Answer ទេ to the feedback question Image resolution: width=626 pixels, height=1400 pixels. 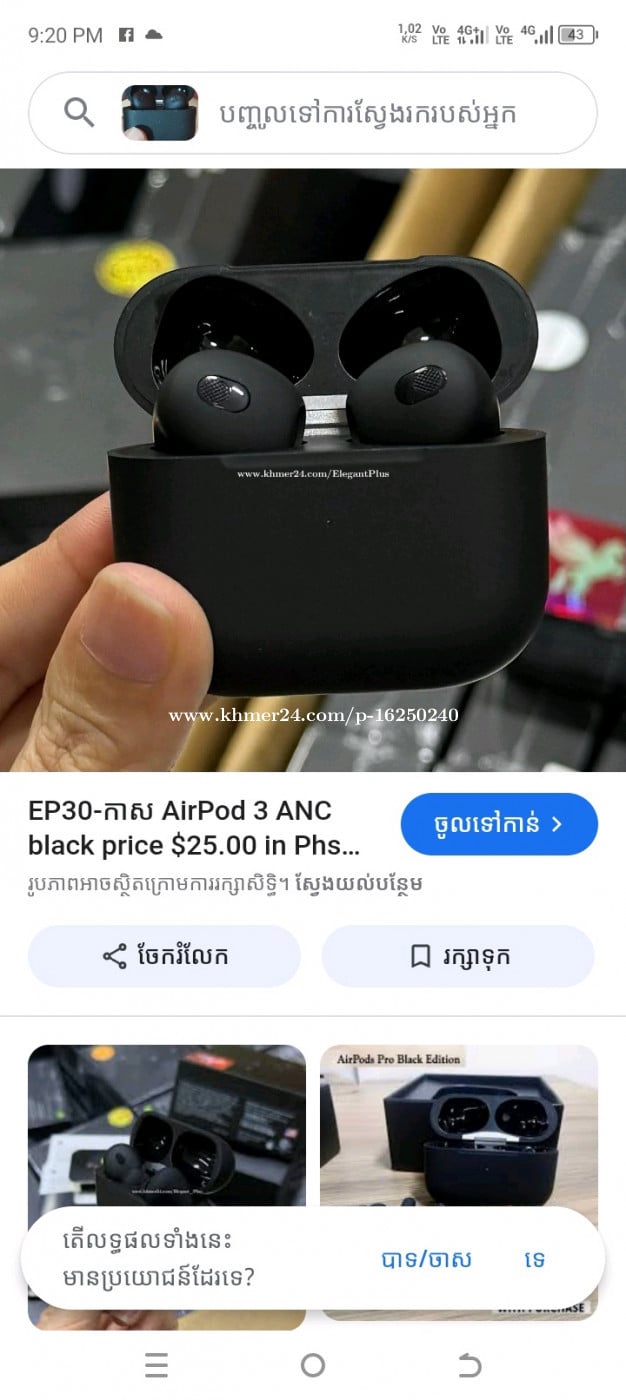coord(535,1259)
